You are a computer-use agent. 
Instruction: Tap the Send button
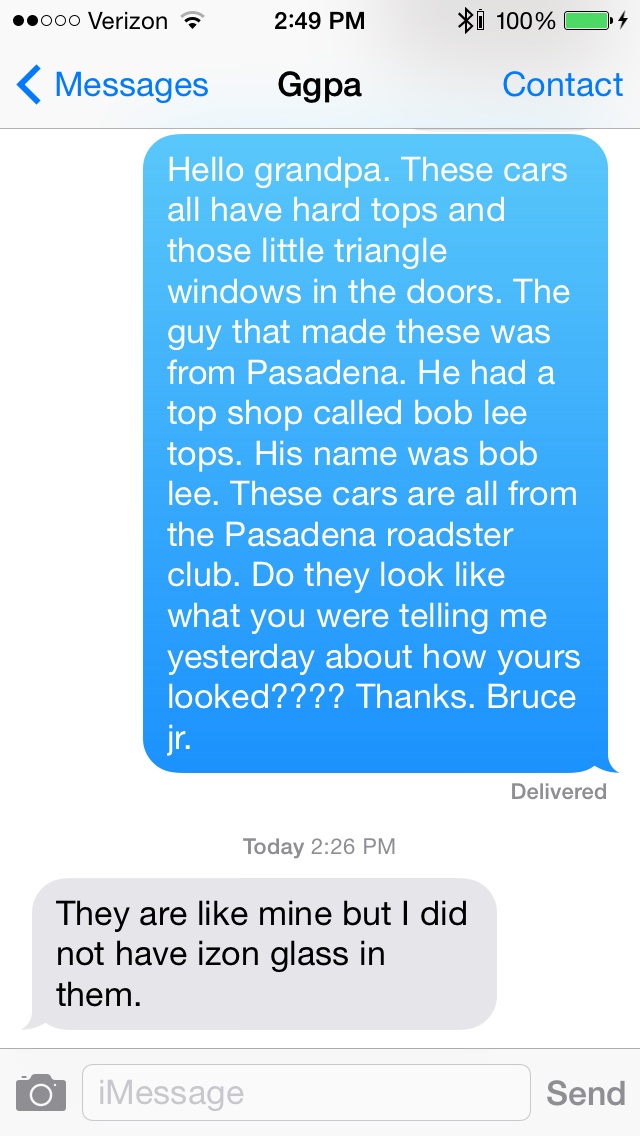(x=585, y=1092)
